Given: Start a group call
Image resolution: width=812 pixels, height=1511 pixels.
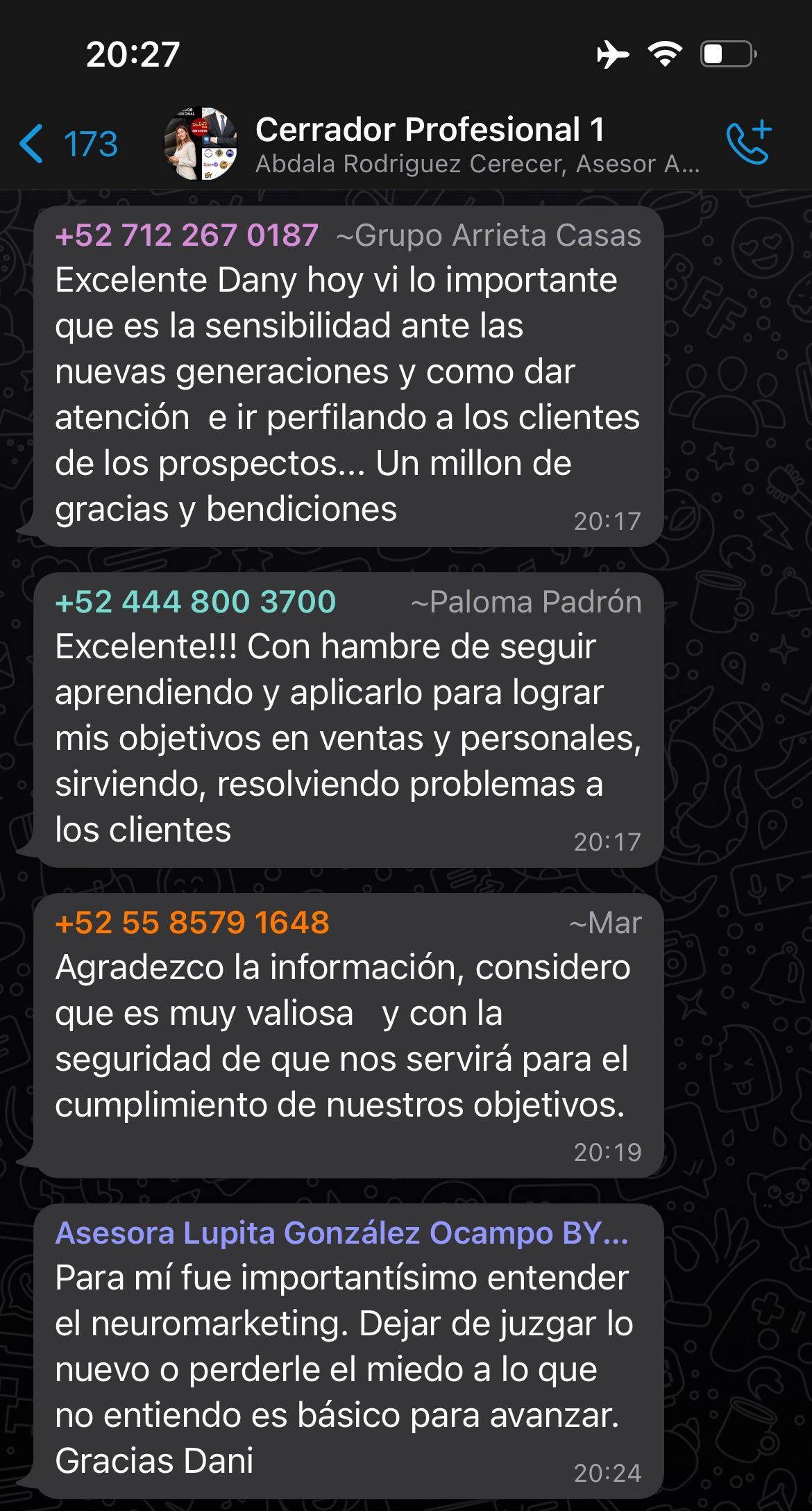Looking at the screenshot, I should coord(749,142).
